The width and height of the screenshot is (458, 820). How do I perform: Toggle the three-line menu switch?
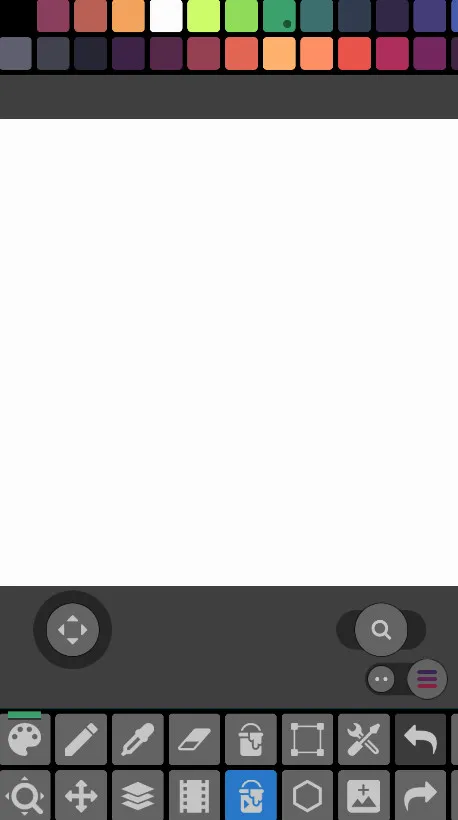tap(427, 679)
